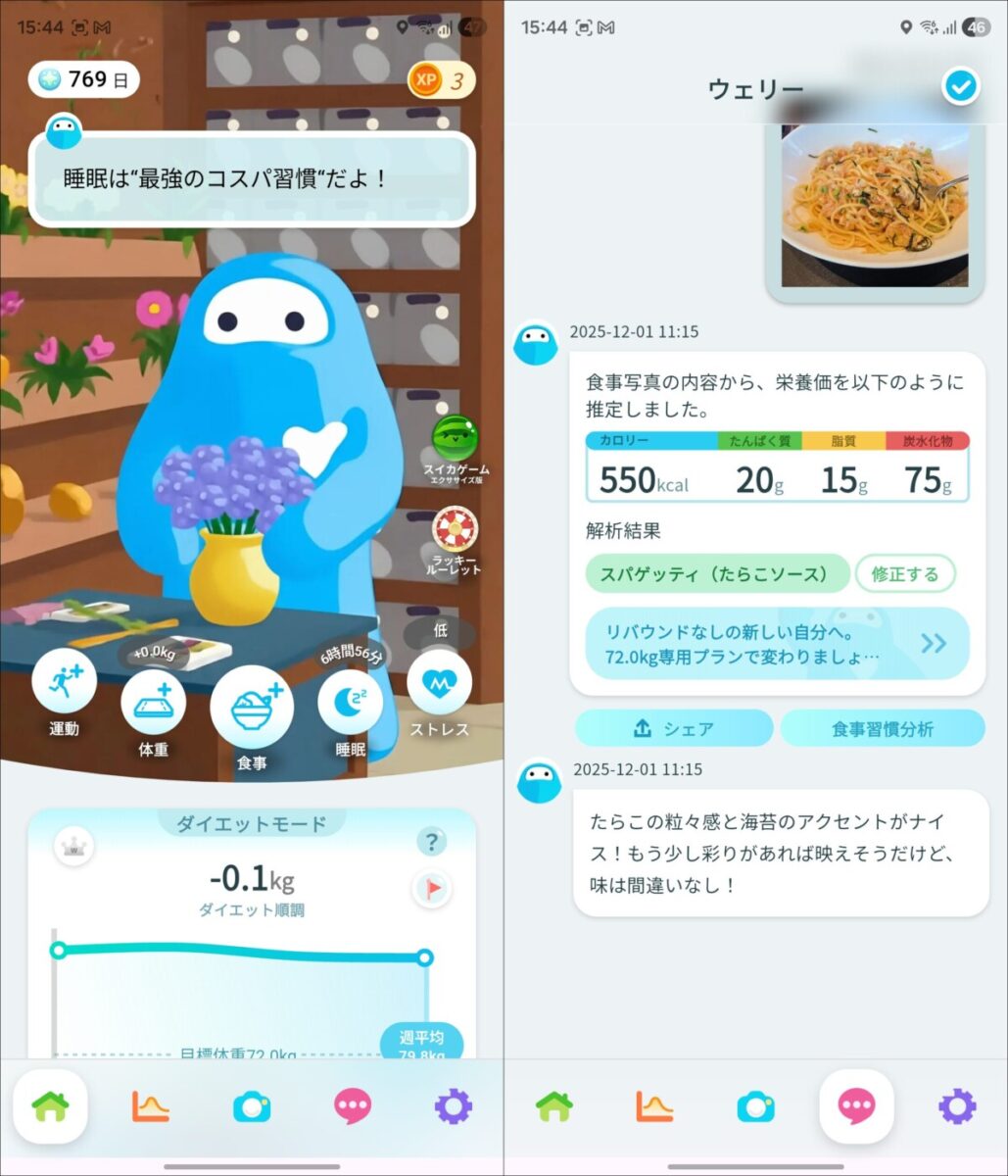Open the 睡眠 sleep record button
The width and height of the screenshot is (1008, 1176).
tap(350, 705)
